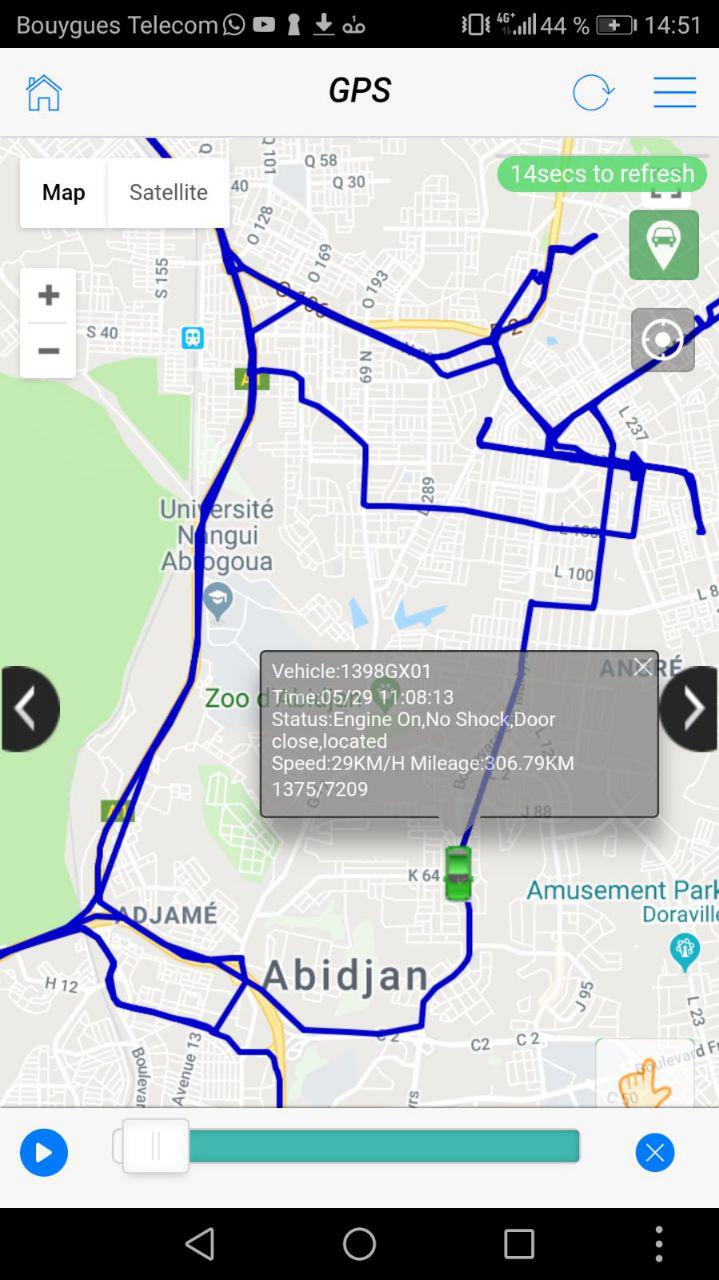Zoom in on the map
This screenshot has width=719, height=1280.
[x=48, y=295]
